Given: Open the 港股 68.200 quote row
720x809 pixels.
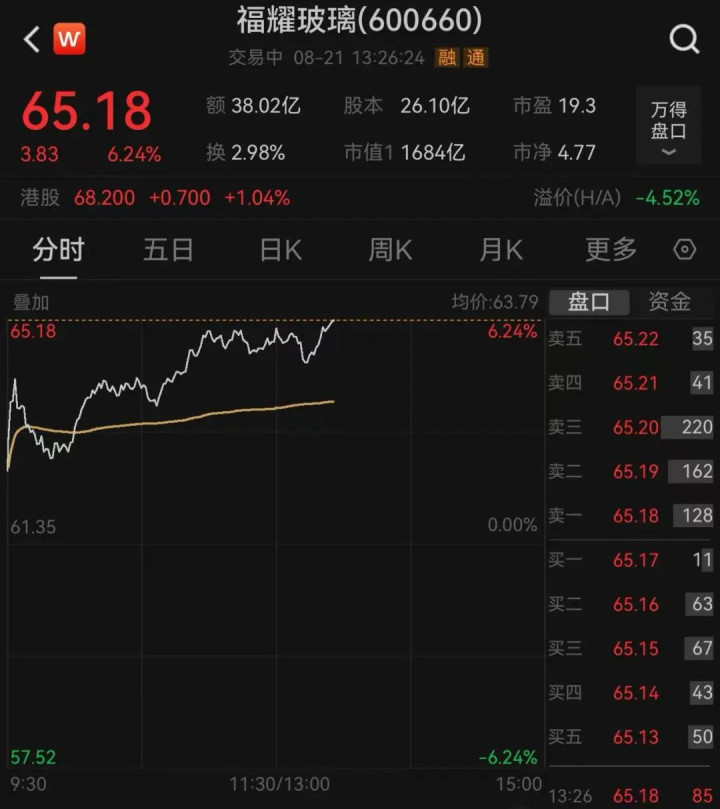Looking at the screenshot, I should point(155,198).
